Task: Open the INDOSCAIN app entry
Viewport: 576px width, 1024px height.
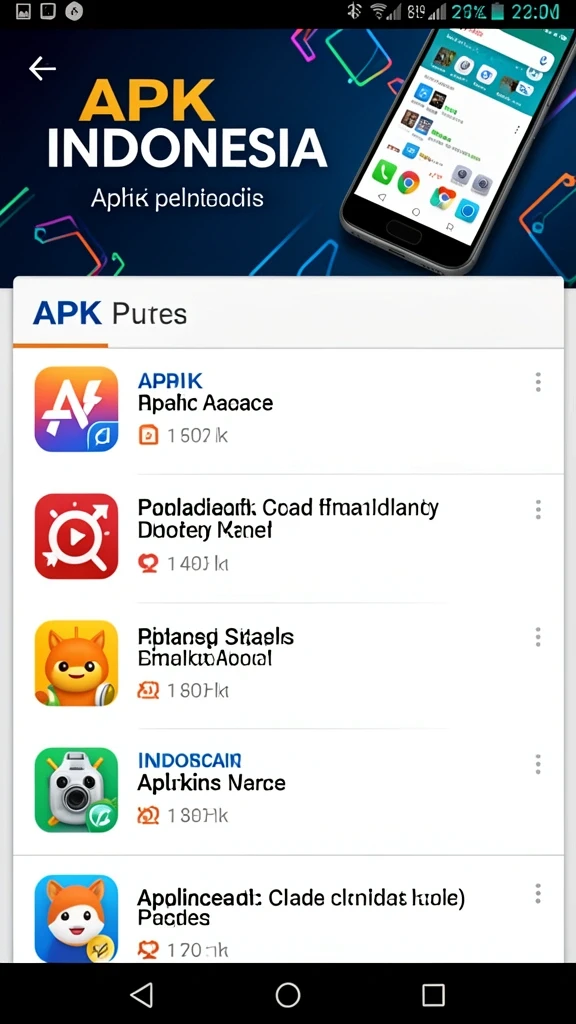Action: [288, 790]
